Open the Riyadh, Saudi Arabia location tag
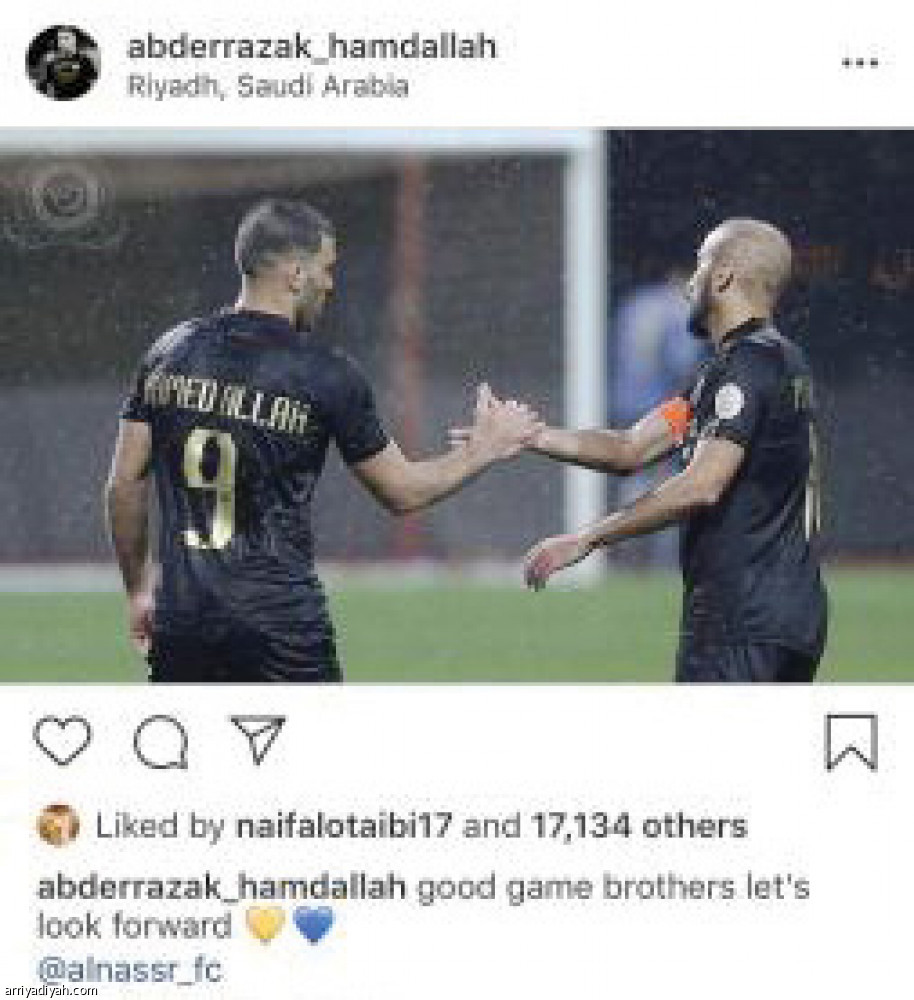Screen dimensions: 914x1000 (x=268, y=87)
